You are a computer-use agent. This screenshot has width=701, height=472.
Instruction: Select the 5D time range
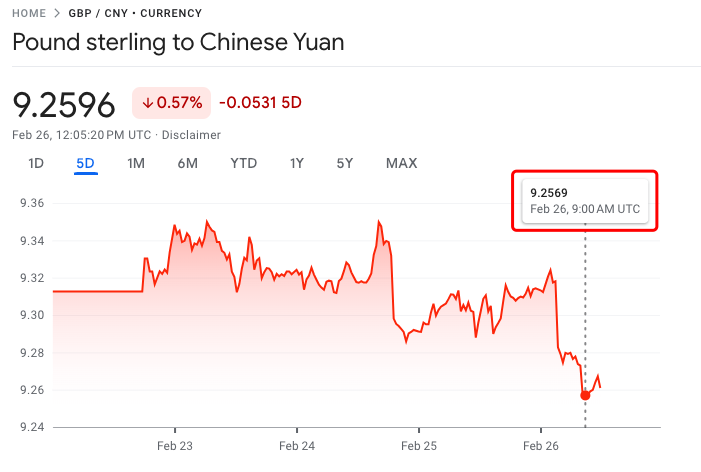pyautogui.click(x=85, y=163)
